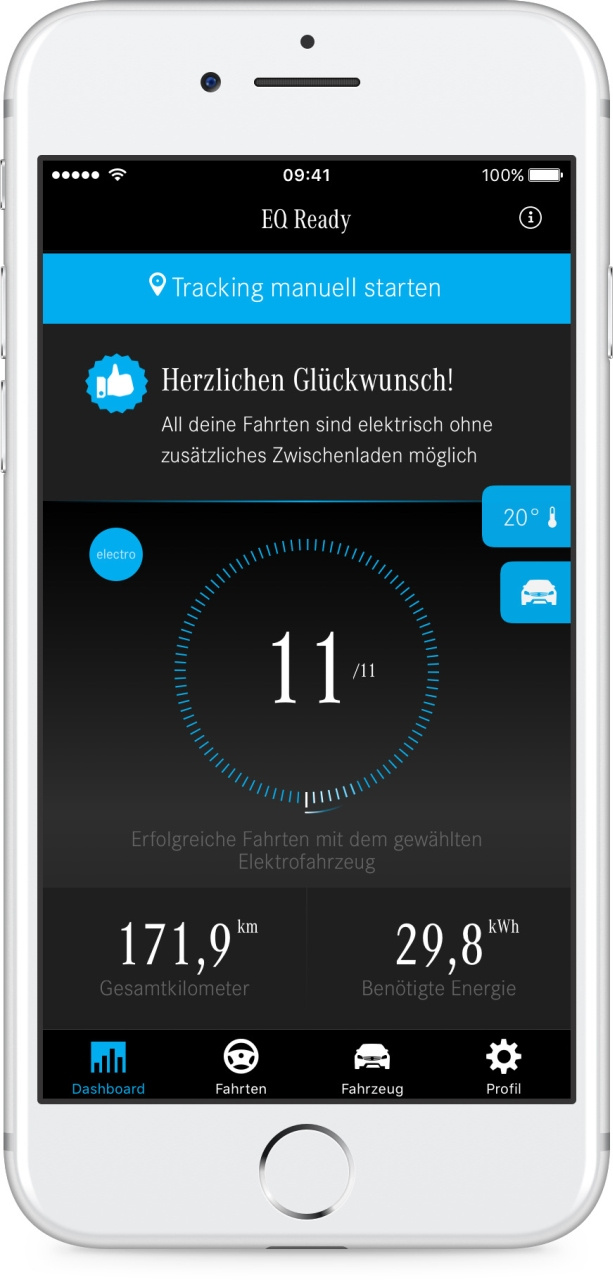Tap Tracking manuell starten
Image resolution: width=613 pixels, height=1280 pixels.
coord(306,288)
